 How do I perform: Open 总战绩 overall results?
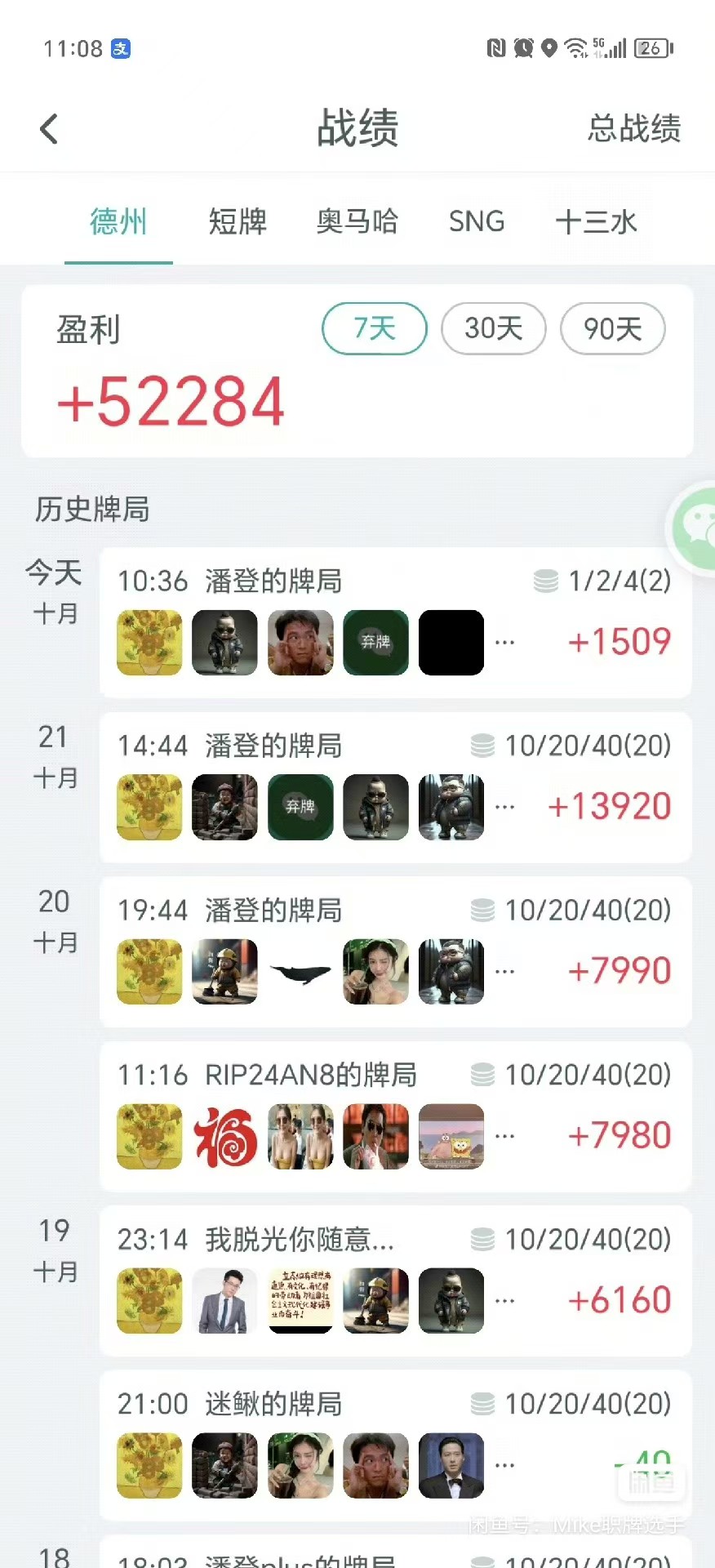[633, 129]
